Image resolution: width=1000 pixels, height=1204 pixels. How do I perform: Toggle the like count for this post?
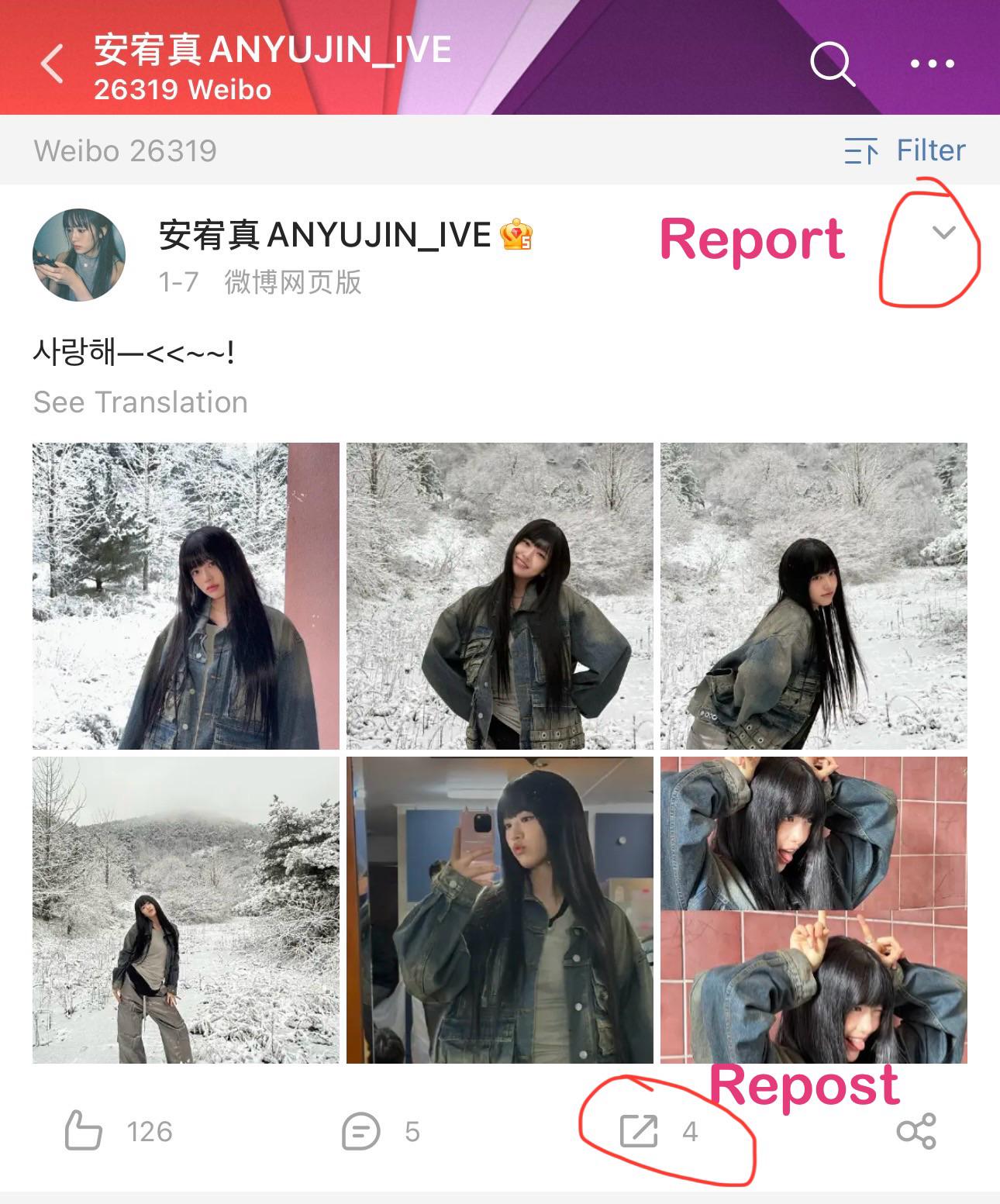(x=151, y=1133)
